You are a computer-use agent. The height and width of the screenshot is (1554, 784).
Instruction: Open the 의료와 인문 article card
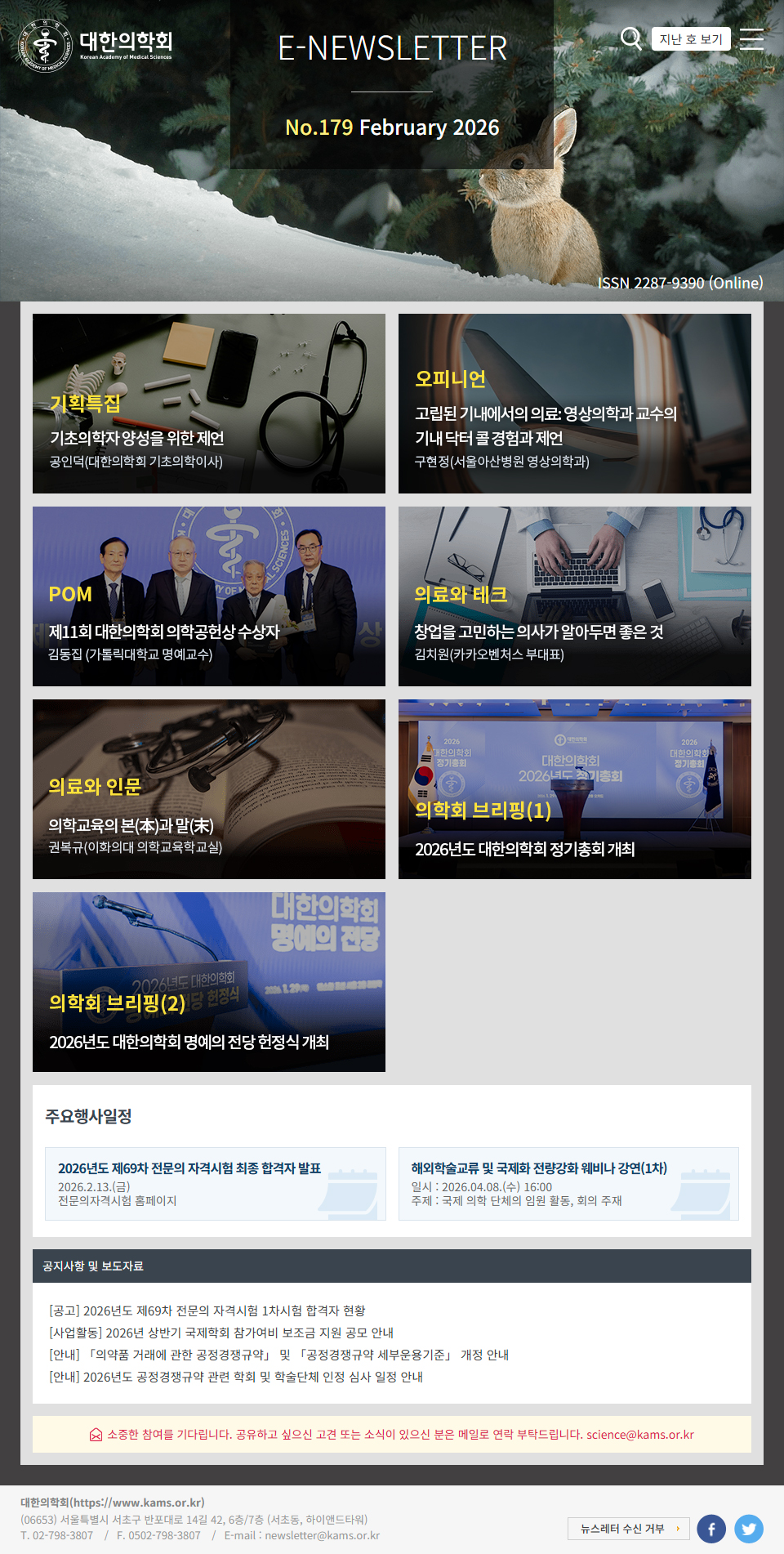tap(209, 789)
